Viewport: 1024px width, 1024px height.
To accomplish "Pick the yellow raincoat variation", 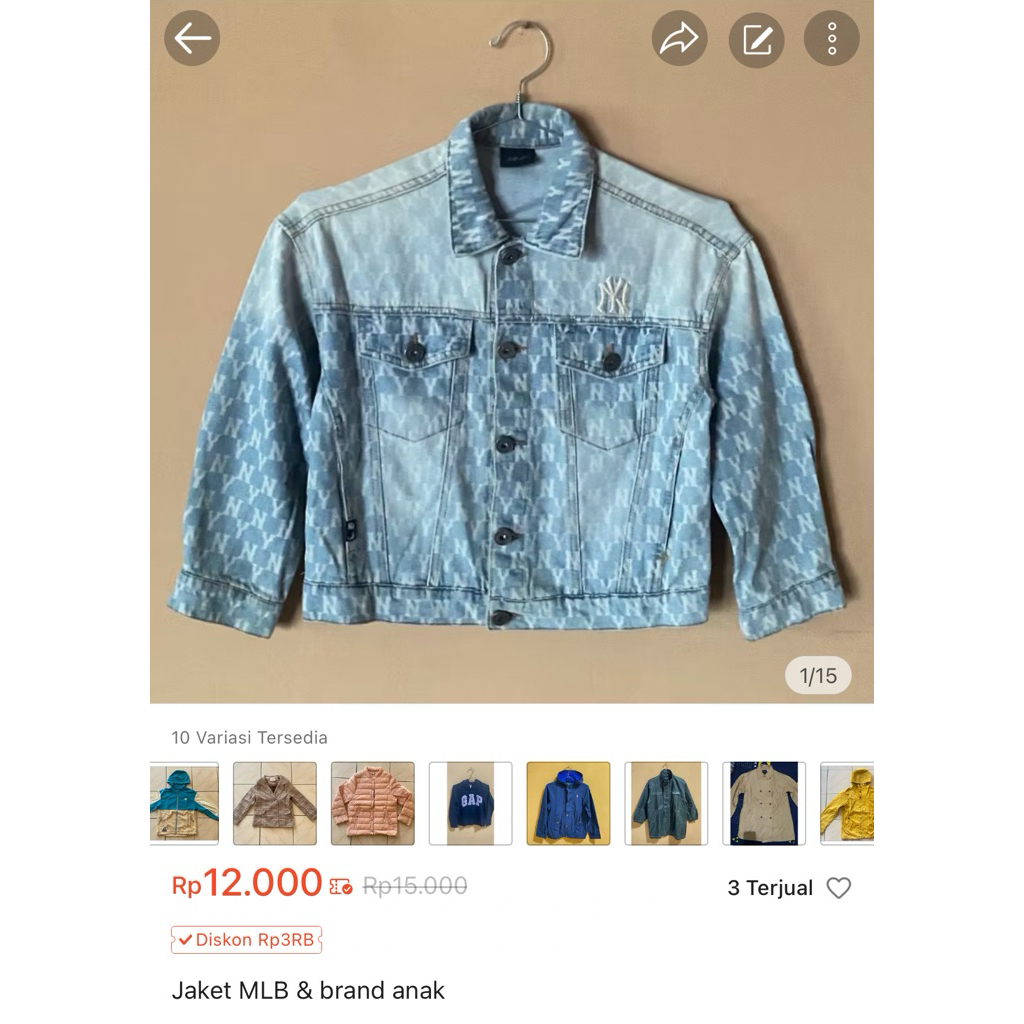I will click(848, 803).
